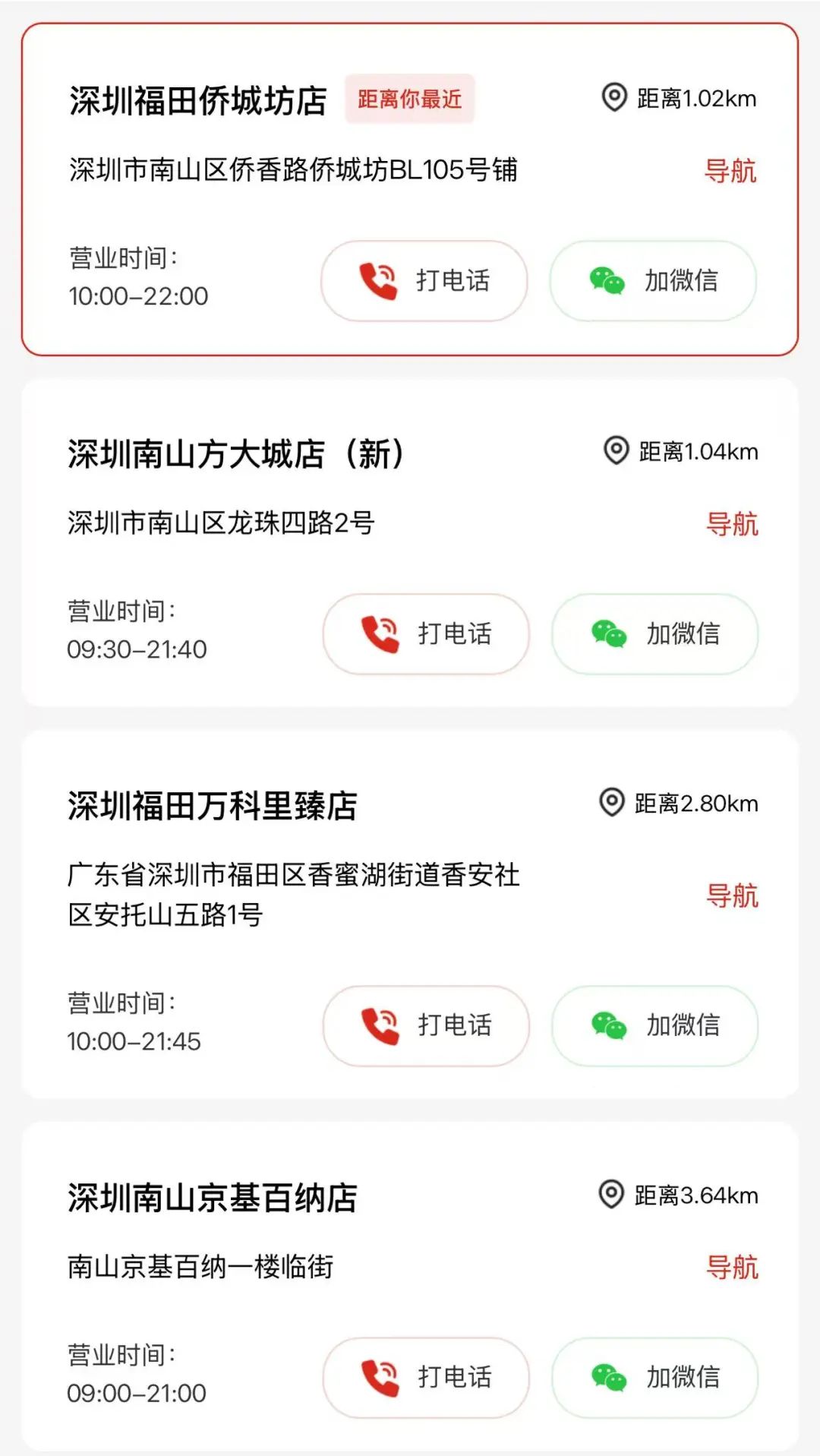Viewport: 820px width, 1456px height.
Task: Phone the 深圳福田万科里臻店 store
Action: click(426, 1025)
